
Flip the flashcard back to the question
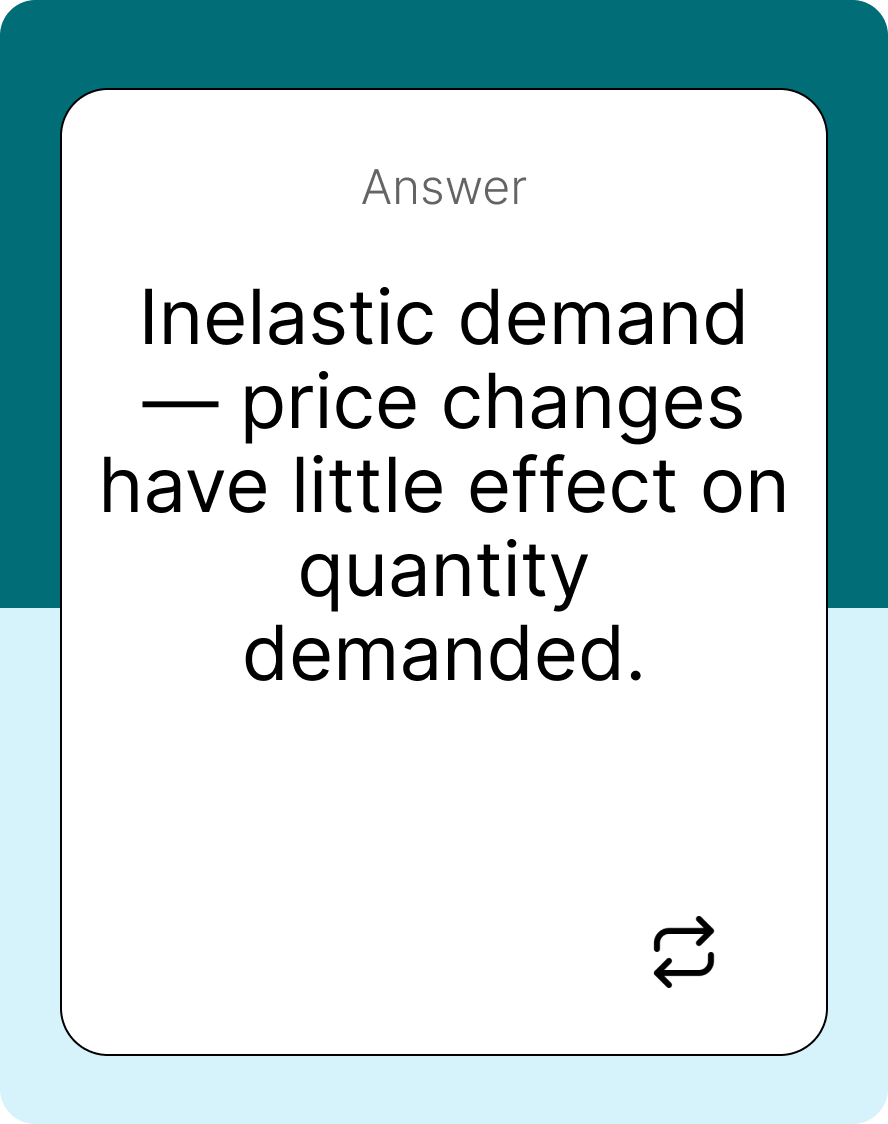tap(684, 952)
